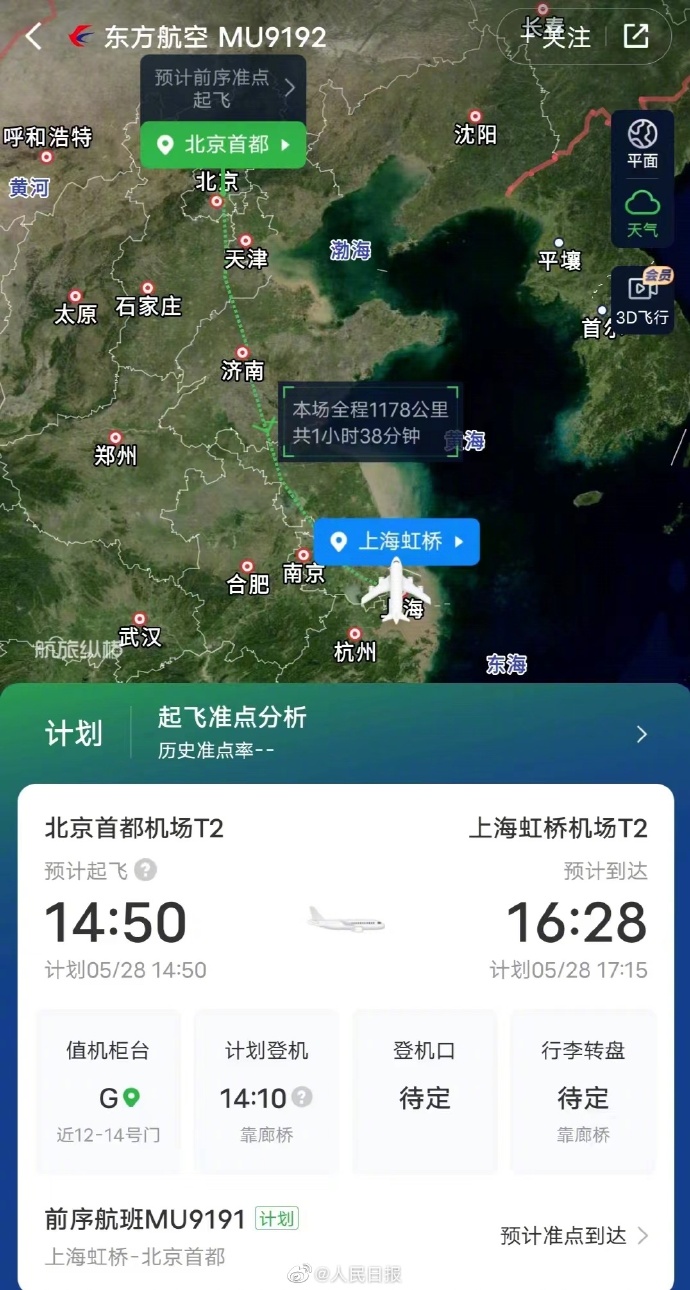Open the 预计前序准点起飞 bubble

click(222, 87)
